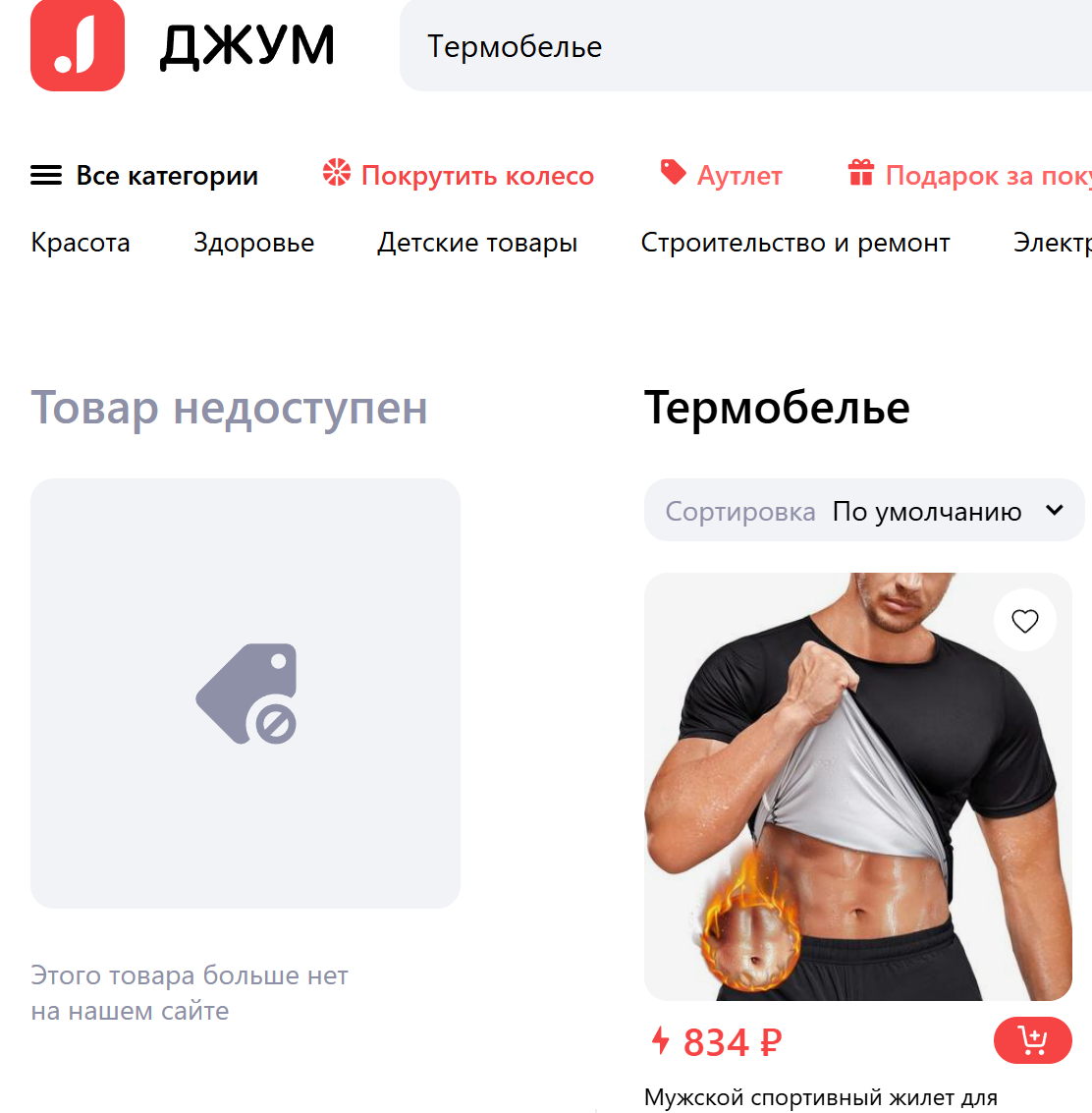Go to the Джум home page logo
This screenshot has width=1092, height=1113.
(184, 46)
